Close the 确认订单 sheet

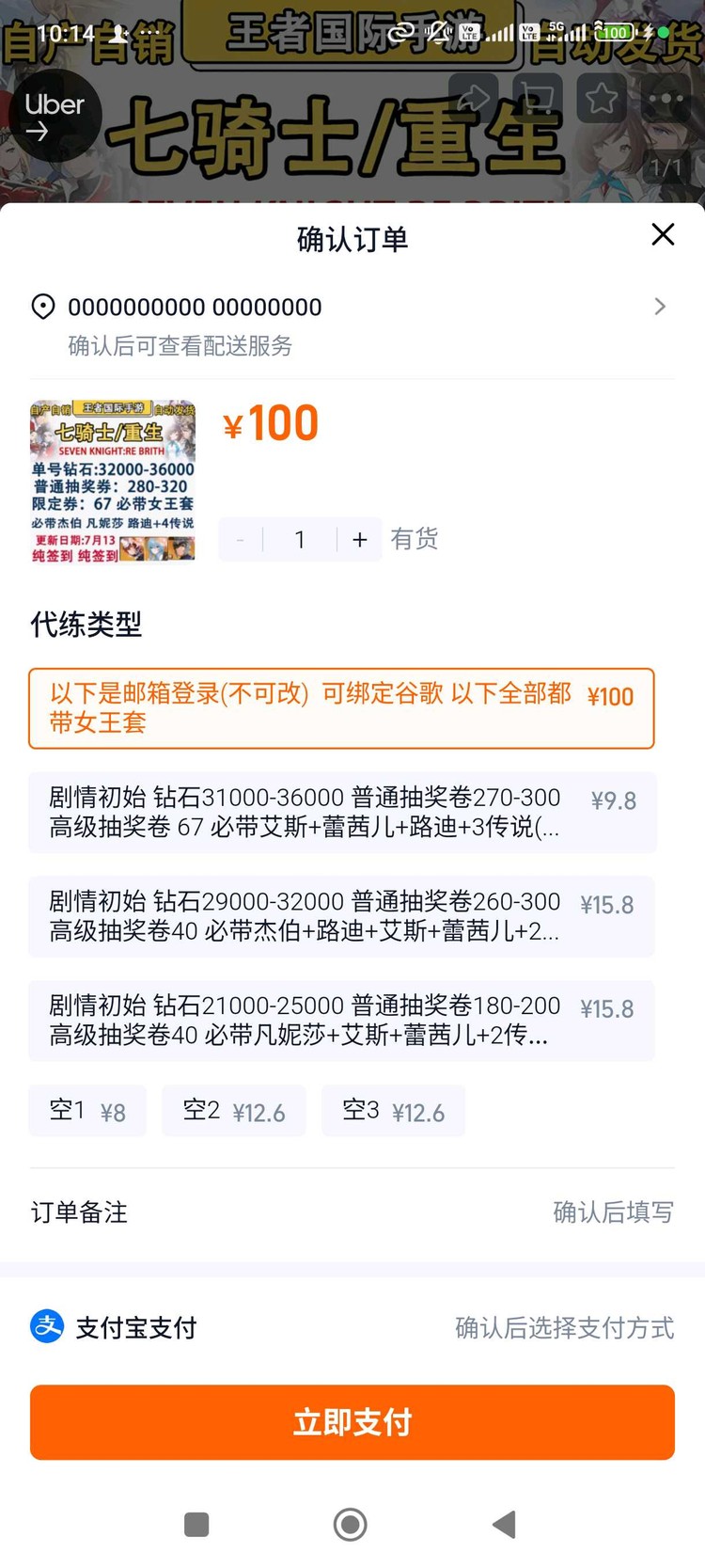click(x=663, y=235)
